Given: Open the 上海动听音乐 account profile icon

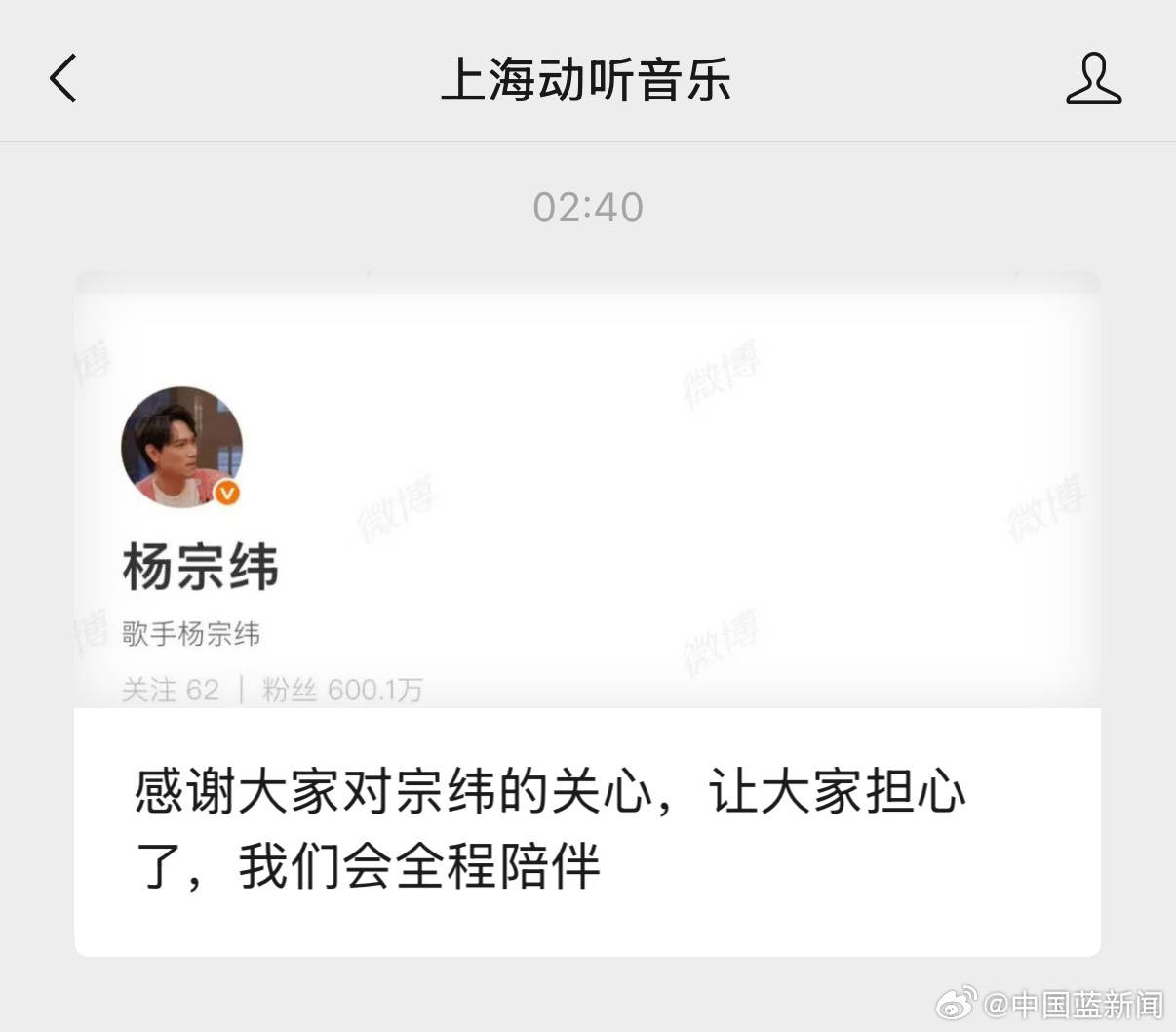Looking at the screenshot, I should pyautogui.click(x=1093, y=78).
